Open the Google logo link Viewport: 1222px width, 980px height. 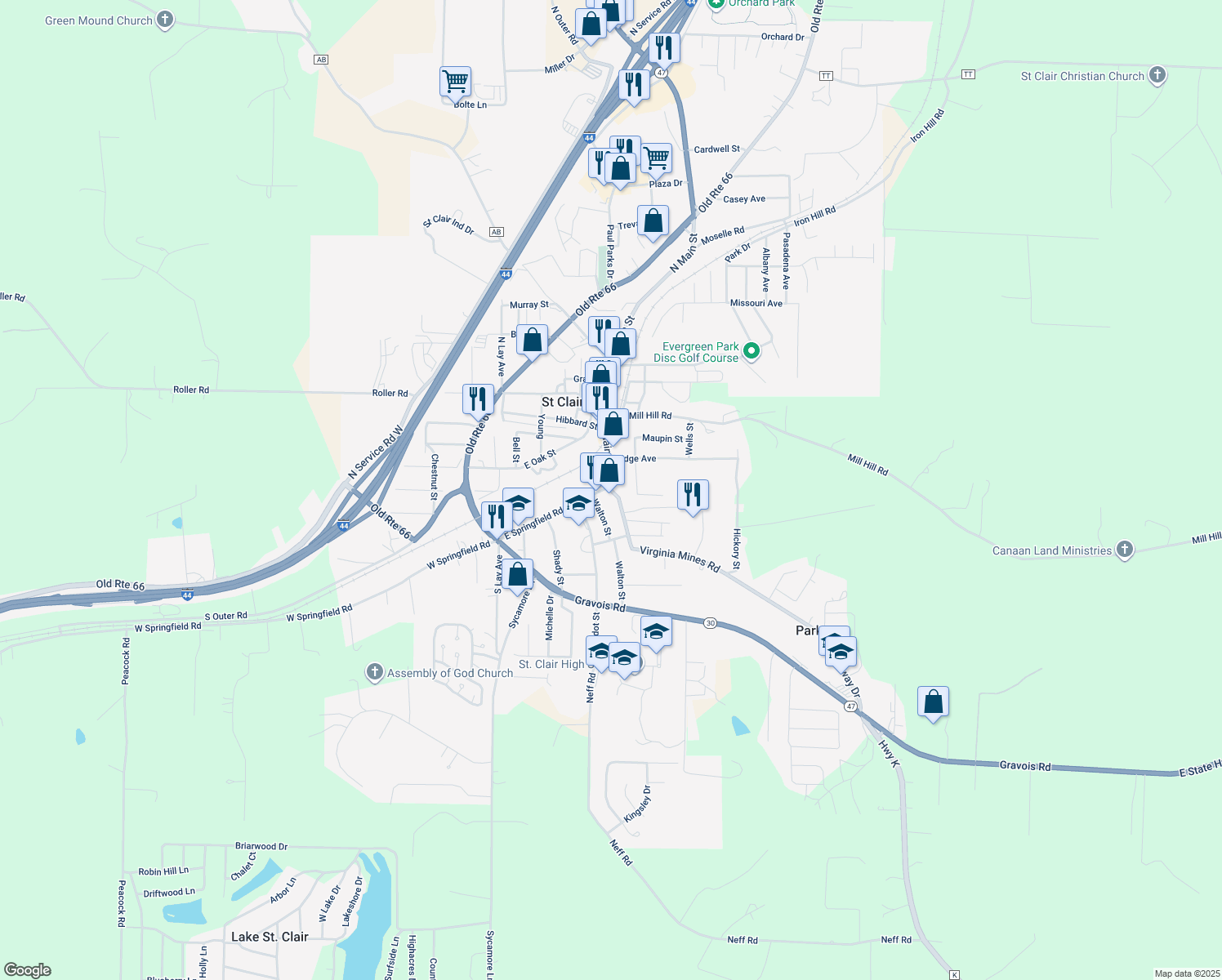(28, 970)
